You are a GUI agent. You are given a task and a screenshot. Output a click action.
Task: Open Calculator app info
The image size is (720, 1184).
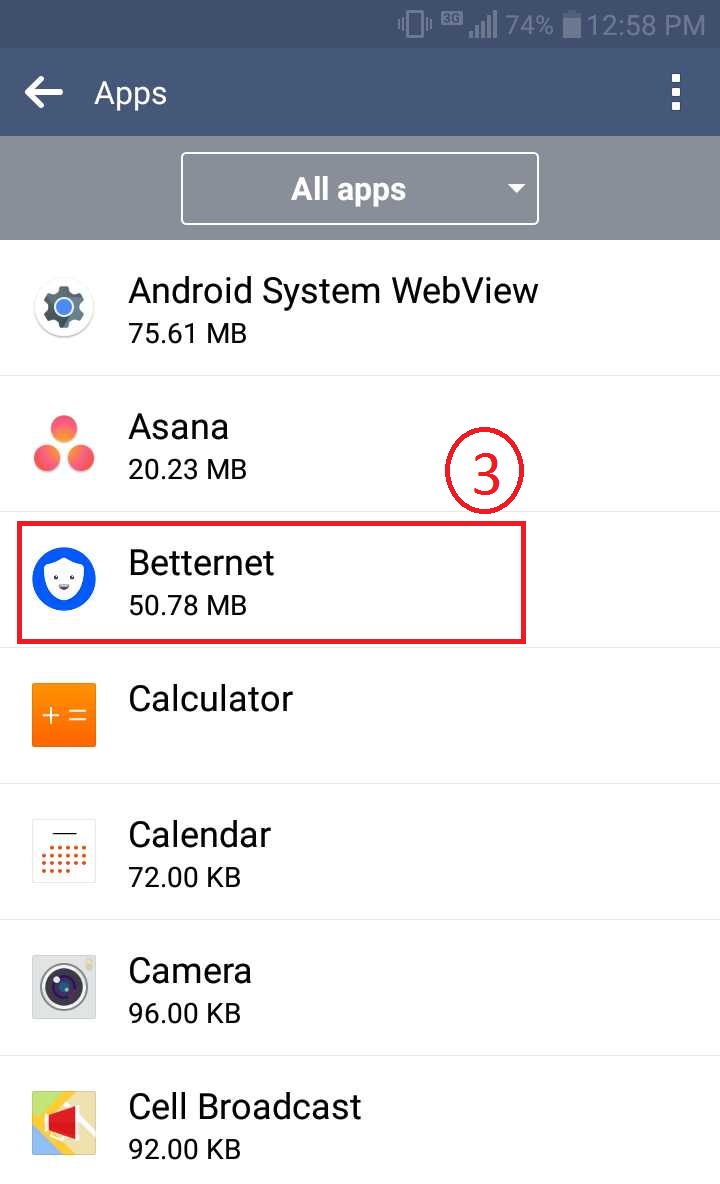click(x=360, y=716)
